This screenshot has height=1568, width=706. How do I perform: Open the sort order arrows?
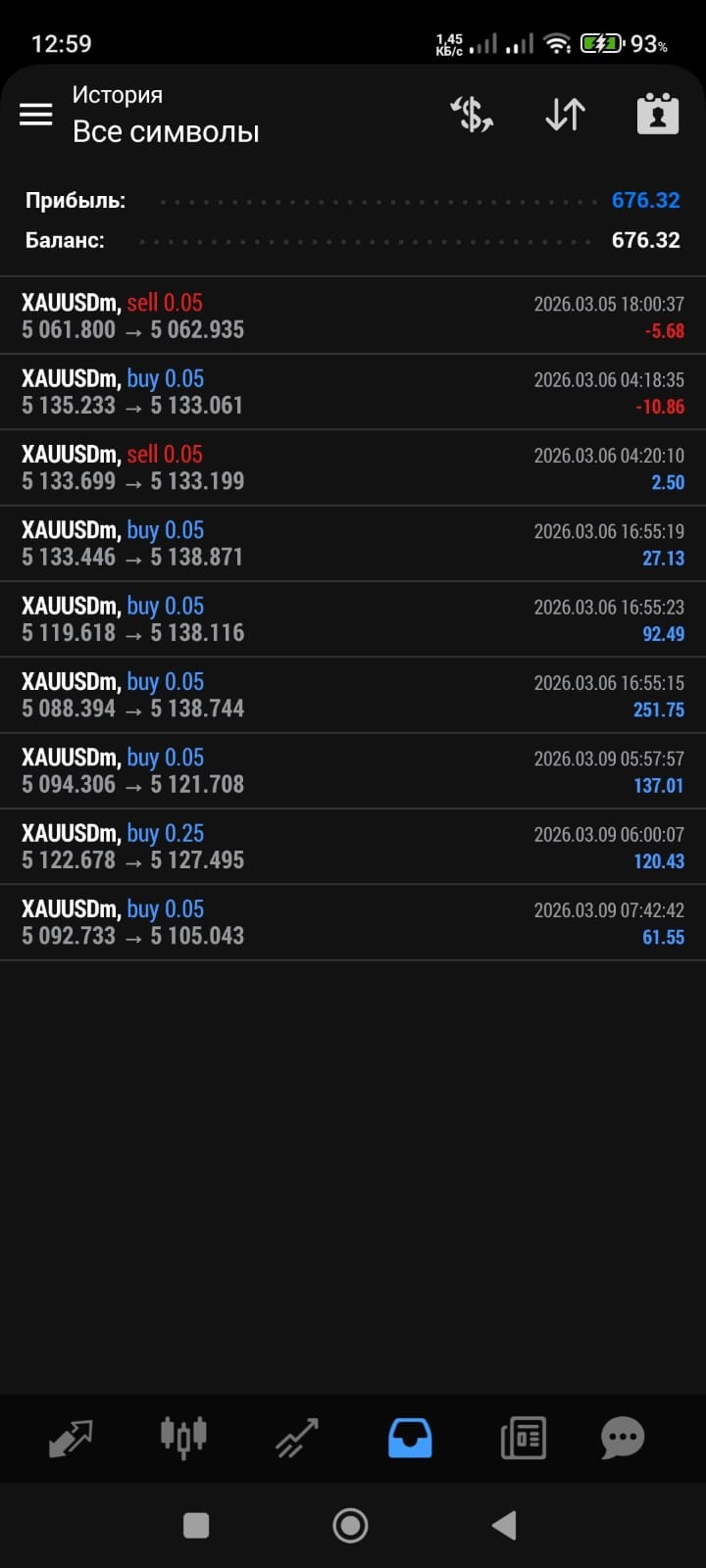(565, 115)
